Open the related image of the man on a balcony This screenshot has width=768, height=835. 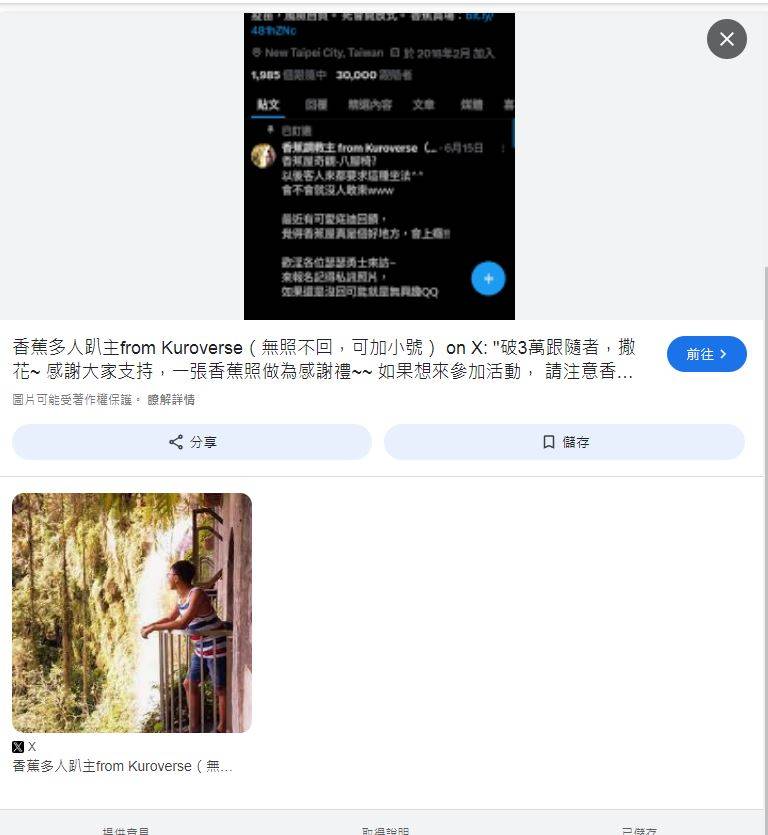pos(132,612)
